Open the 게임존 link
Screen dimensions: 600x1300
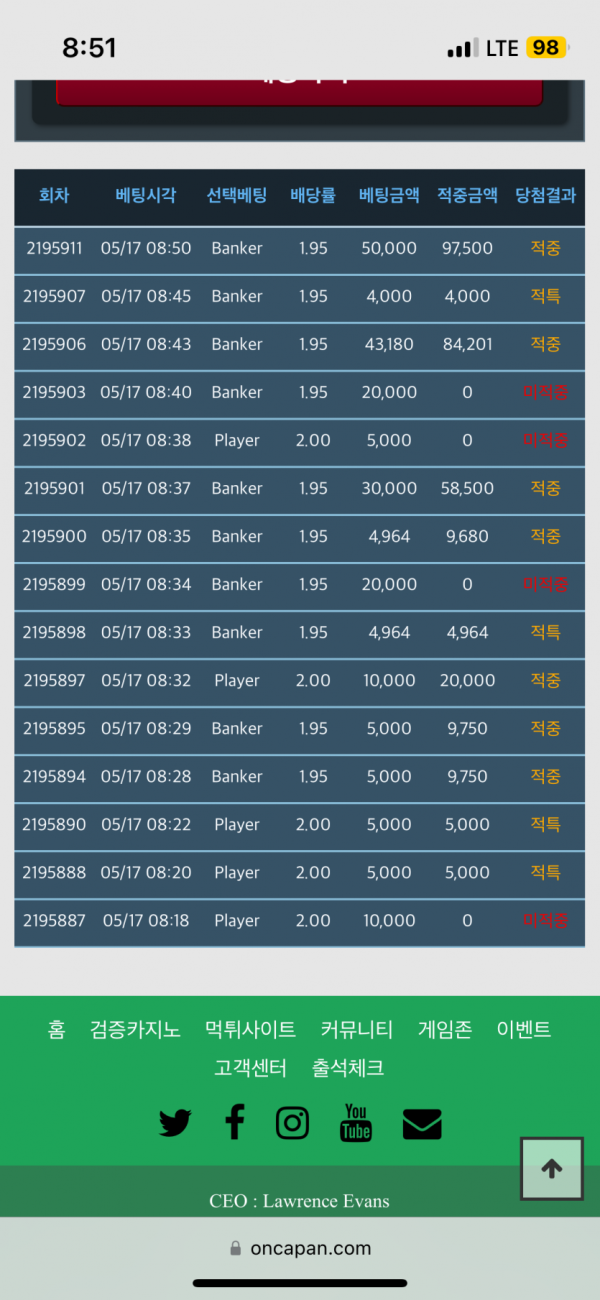pyautogui.click(x=445, y=1029)
